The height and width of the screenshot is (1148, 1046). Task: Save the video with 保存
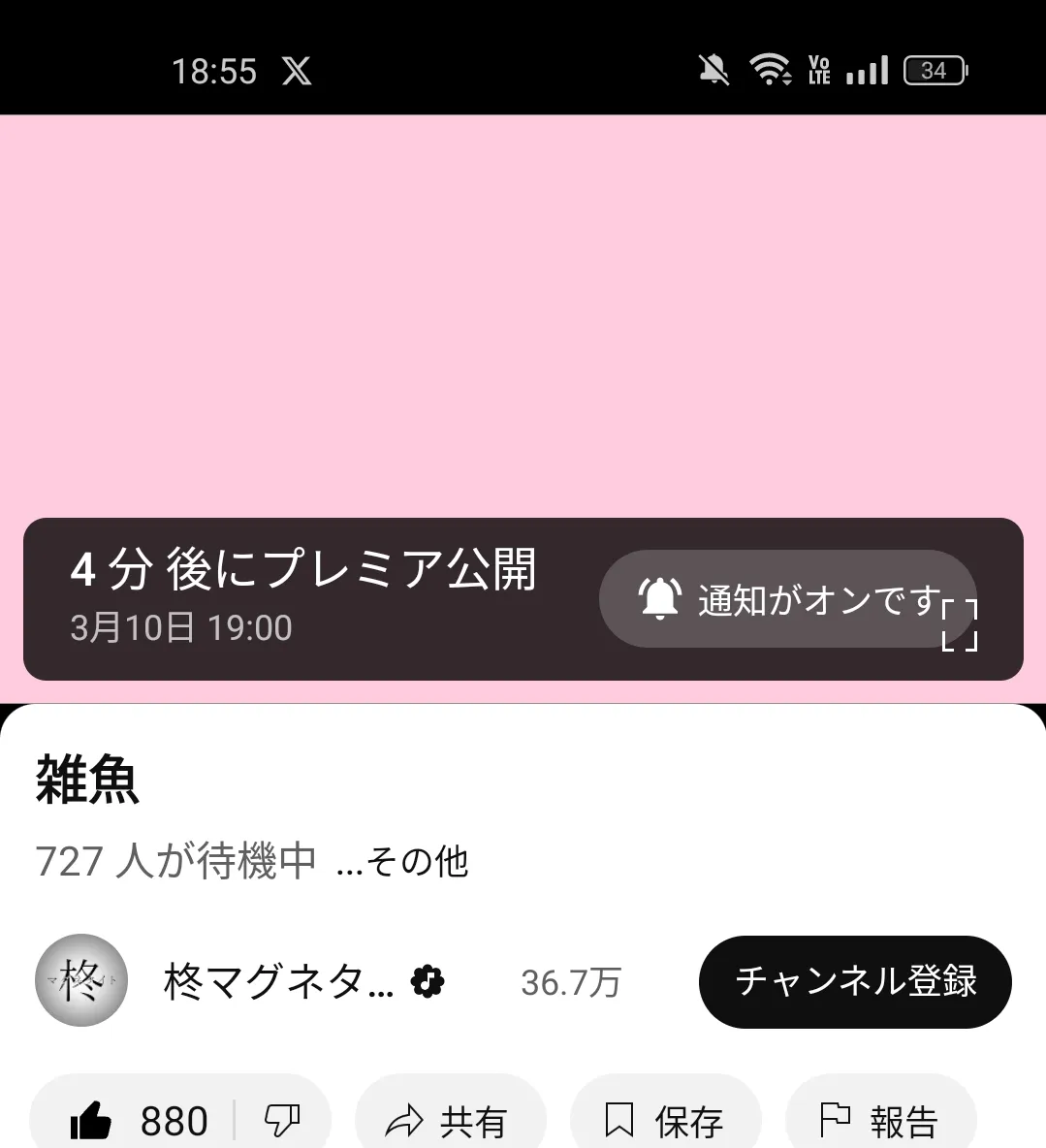pos(665,1121)
